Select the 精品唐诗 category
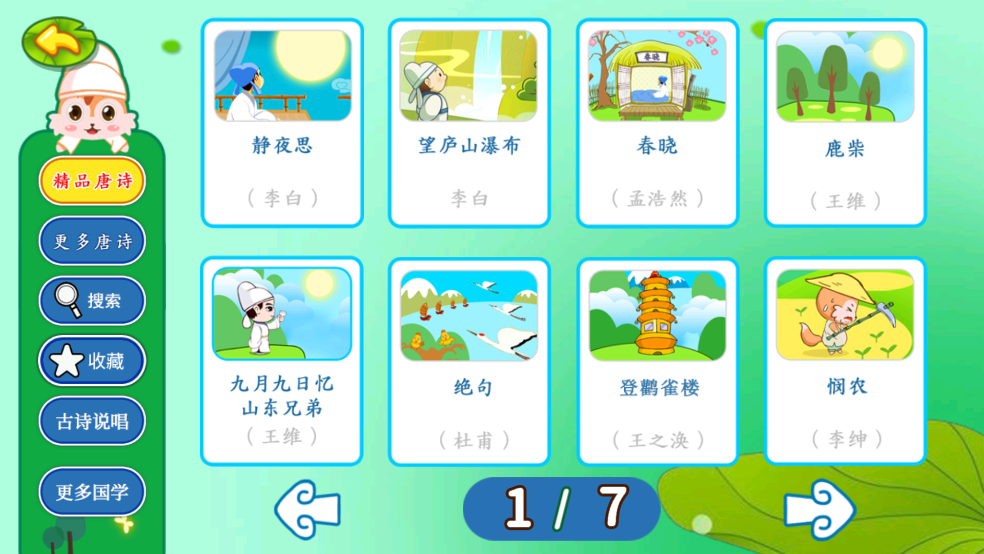 (x=92, y=181)
